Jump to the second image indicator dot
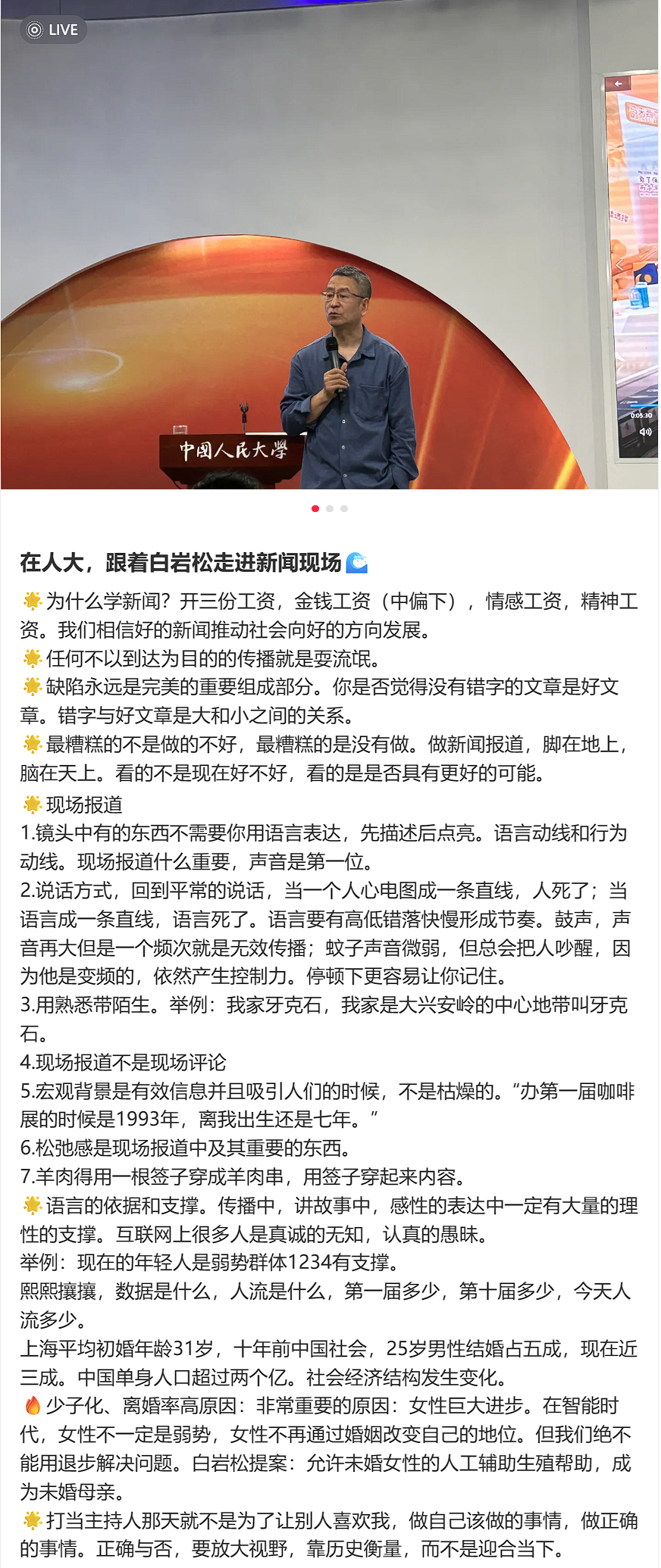The image size is (661, 1568). click(330, 508)
